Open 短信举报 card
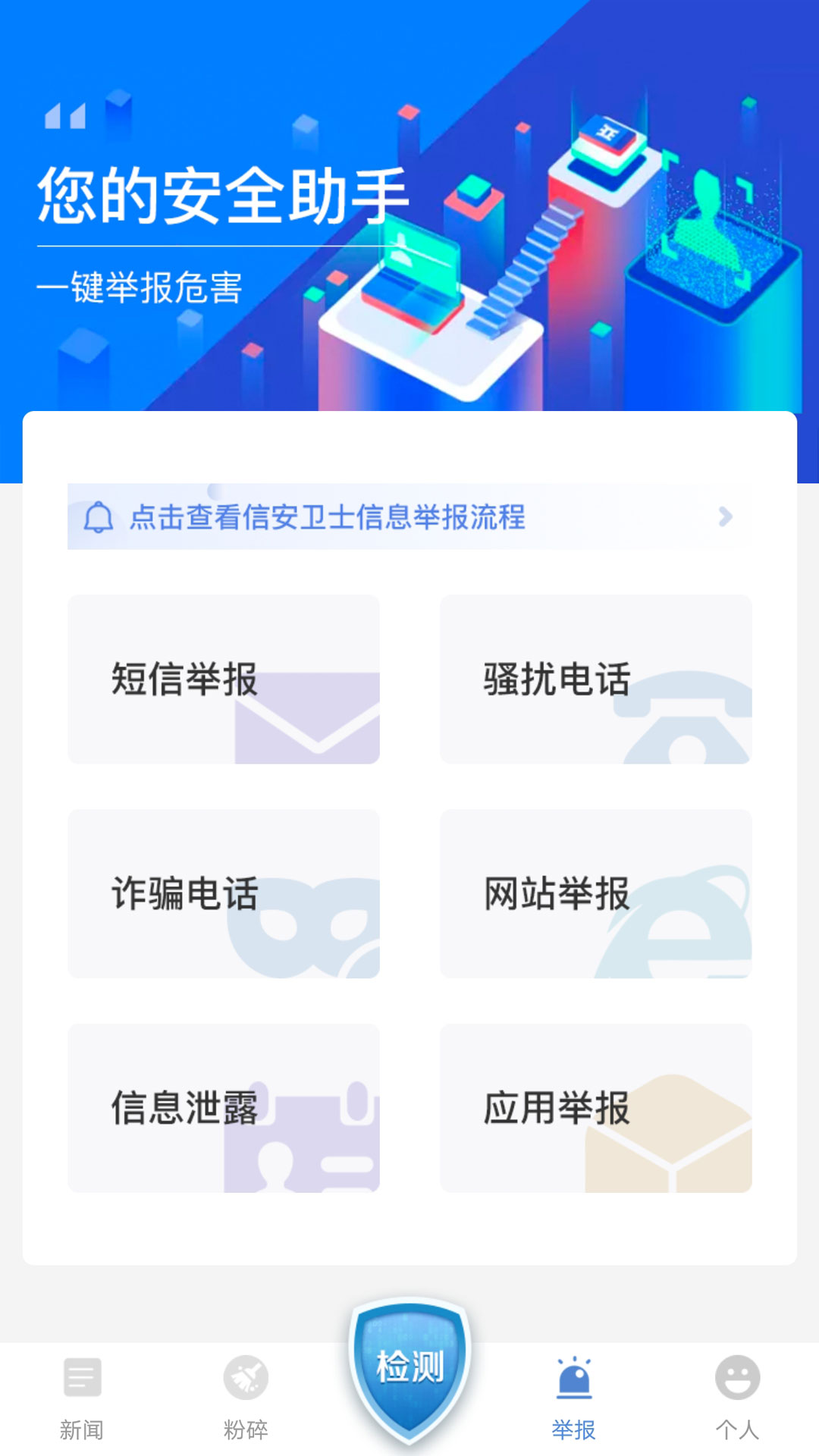This screenshot has width=819, height=1456. (224, 679)
